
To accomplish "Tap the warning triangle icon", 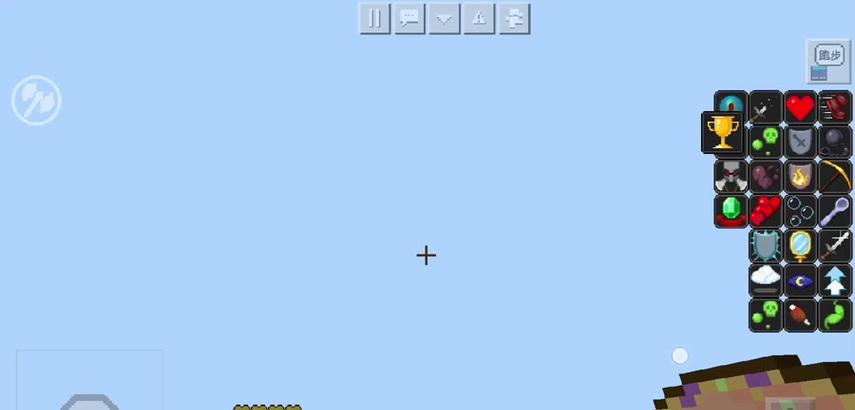I will click(479, 18).
